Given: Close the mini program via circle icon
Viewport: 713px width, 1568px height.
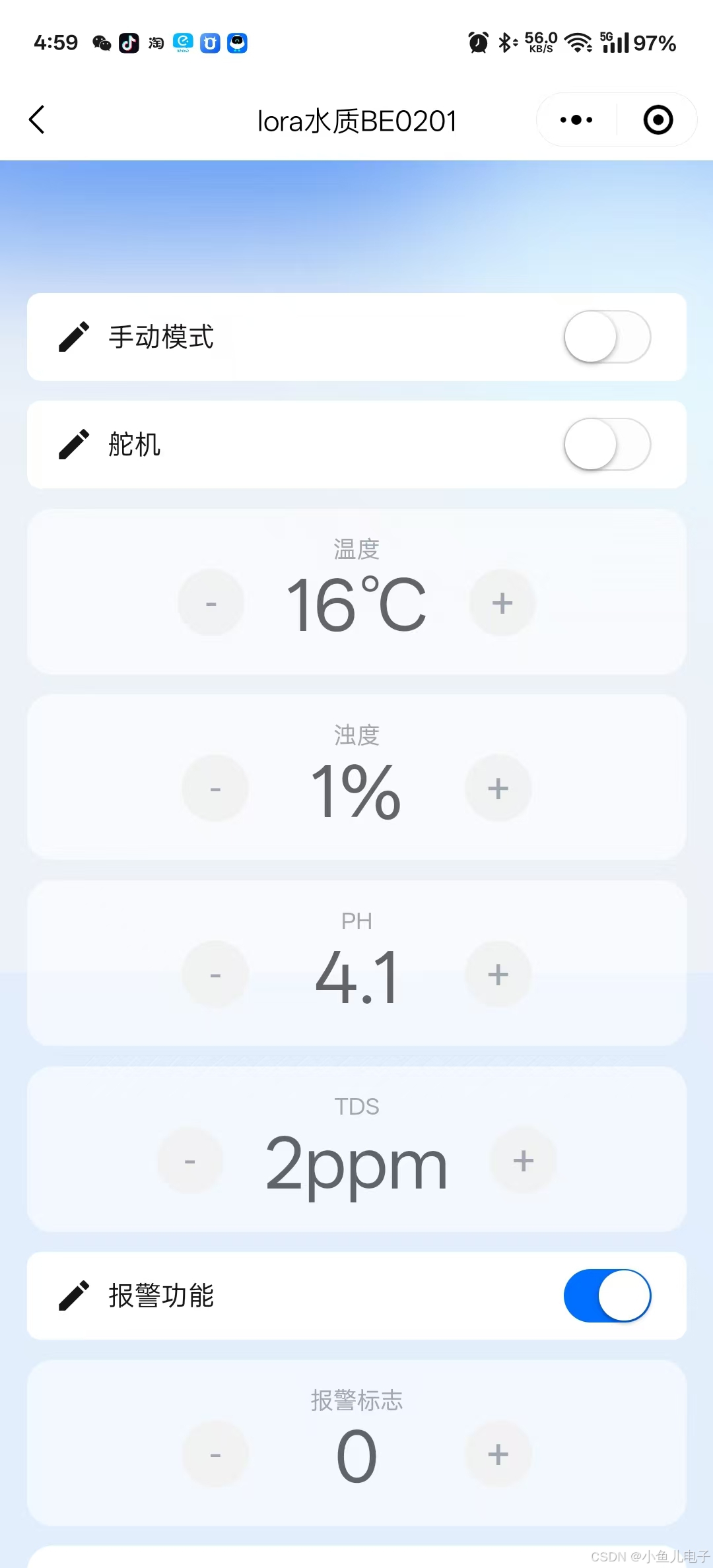Looking at the screenshot, I should click(658, 120).
